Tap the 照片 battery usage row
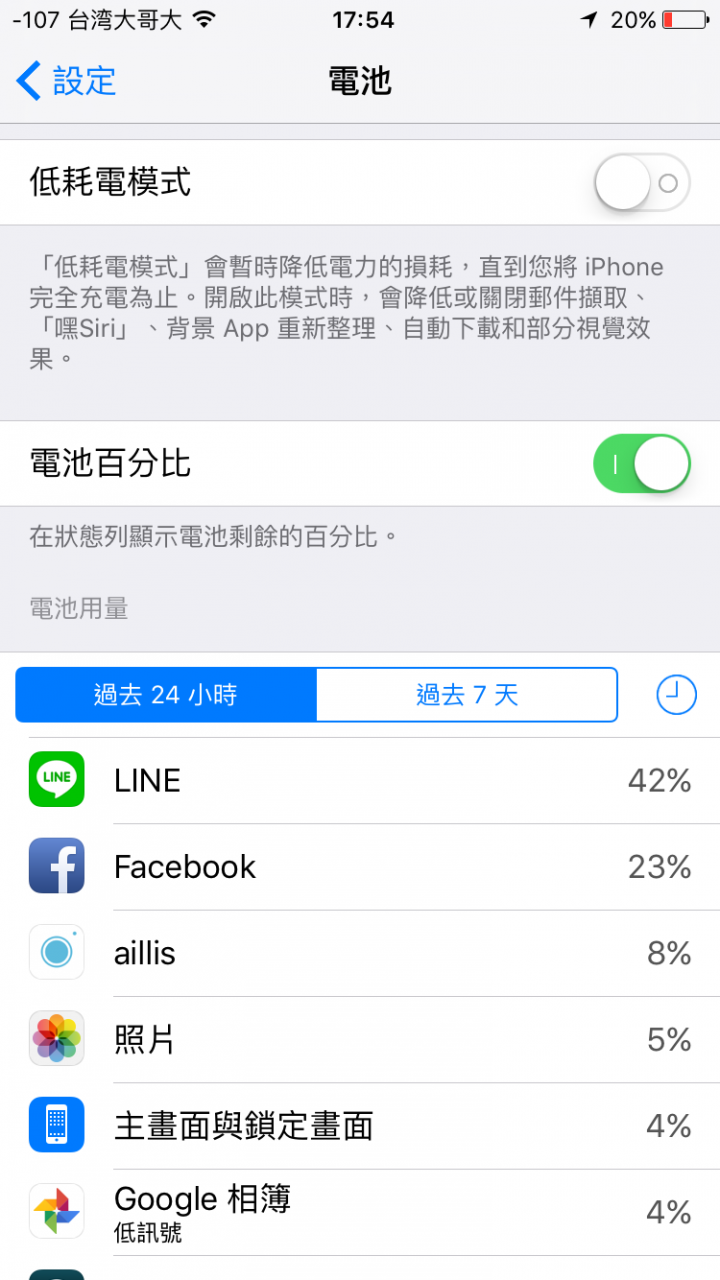 360,1040
